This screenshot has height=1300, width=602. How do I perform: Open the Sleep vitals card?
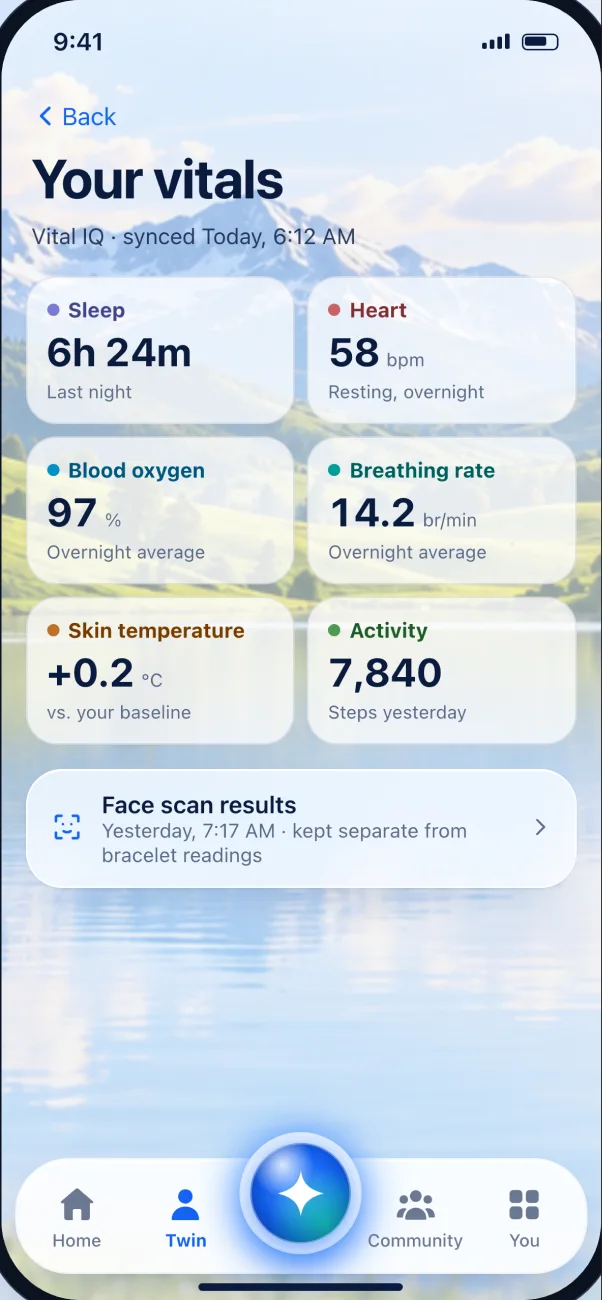click(160, 350)
